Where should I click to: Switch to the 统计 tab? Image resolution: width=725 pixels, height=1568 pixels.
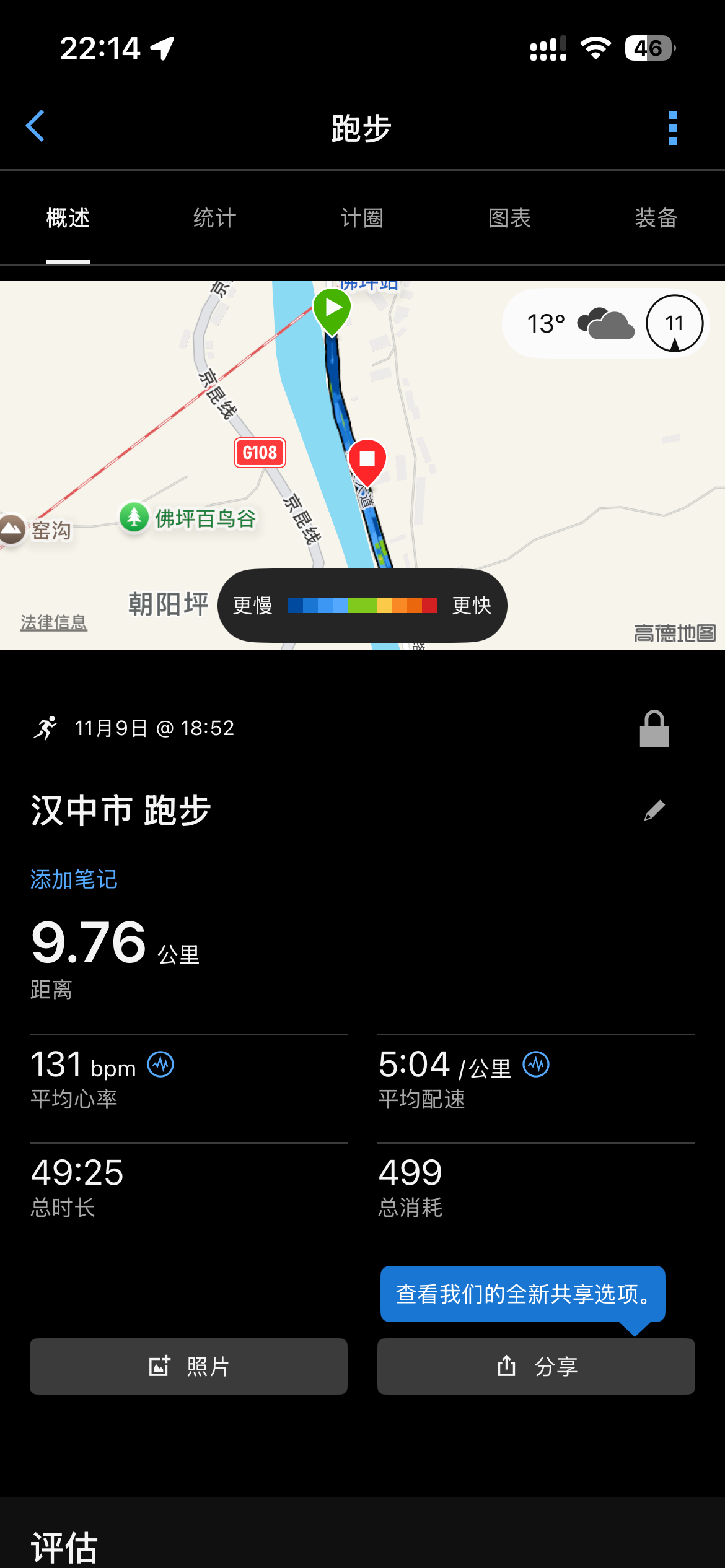[215, 218]
